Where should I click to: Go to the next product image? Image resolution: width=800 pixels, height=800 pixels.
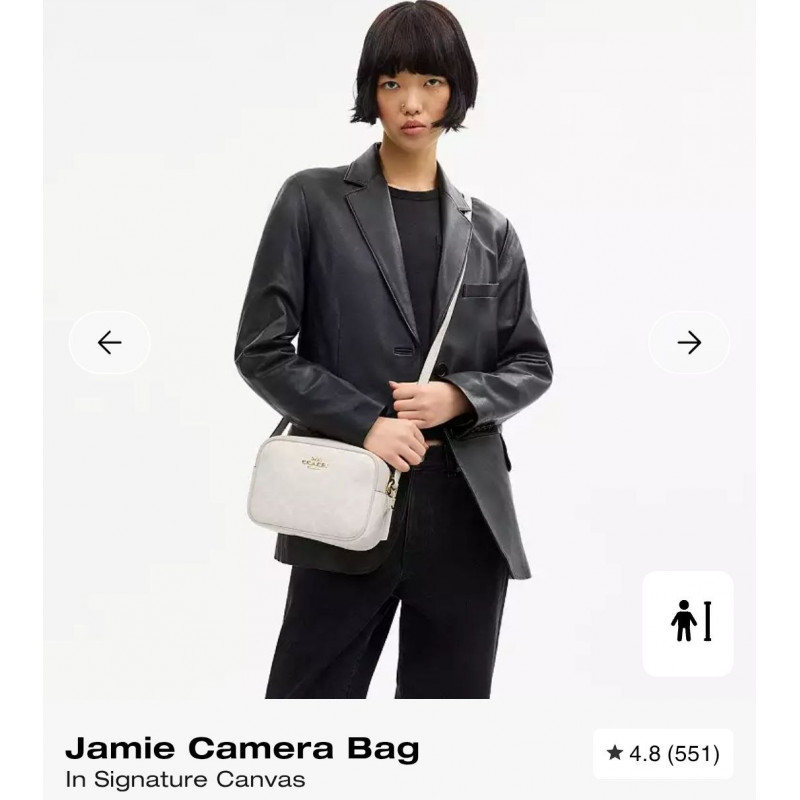(x=689, y=343)
